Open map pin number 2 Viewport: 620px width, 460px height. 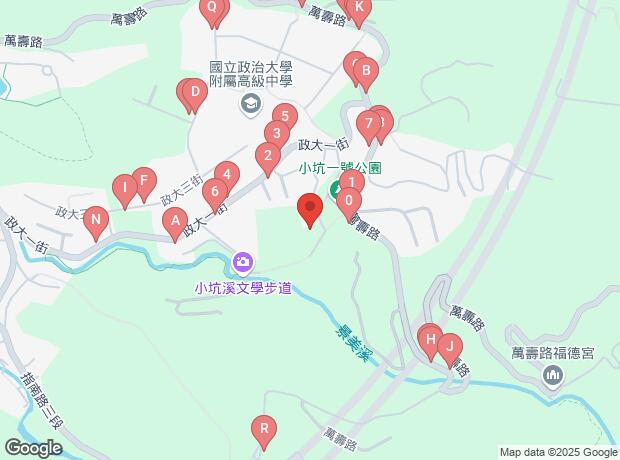(267, 155)
